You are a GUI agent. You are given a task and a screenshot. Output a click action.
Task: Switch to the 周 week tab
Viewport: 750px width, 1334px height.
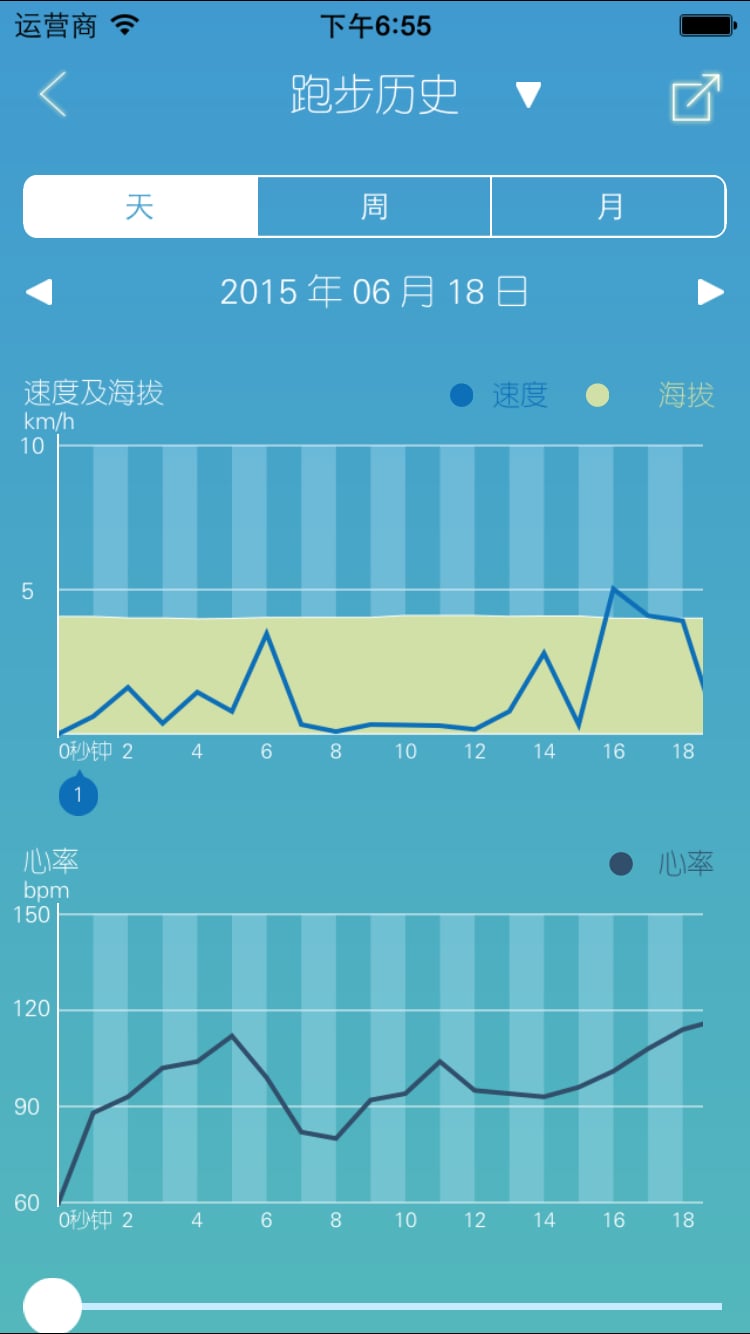click(x=374, y=207)
